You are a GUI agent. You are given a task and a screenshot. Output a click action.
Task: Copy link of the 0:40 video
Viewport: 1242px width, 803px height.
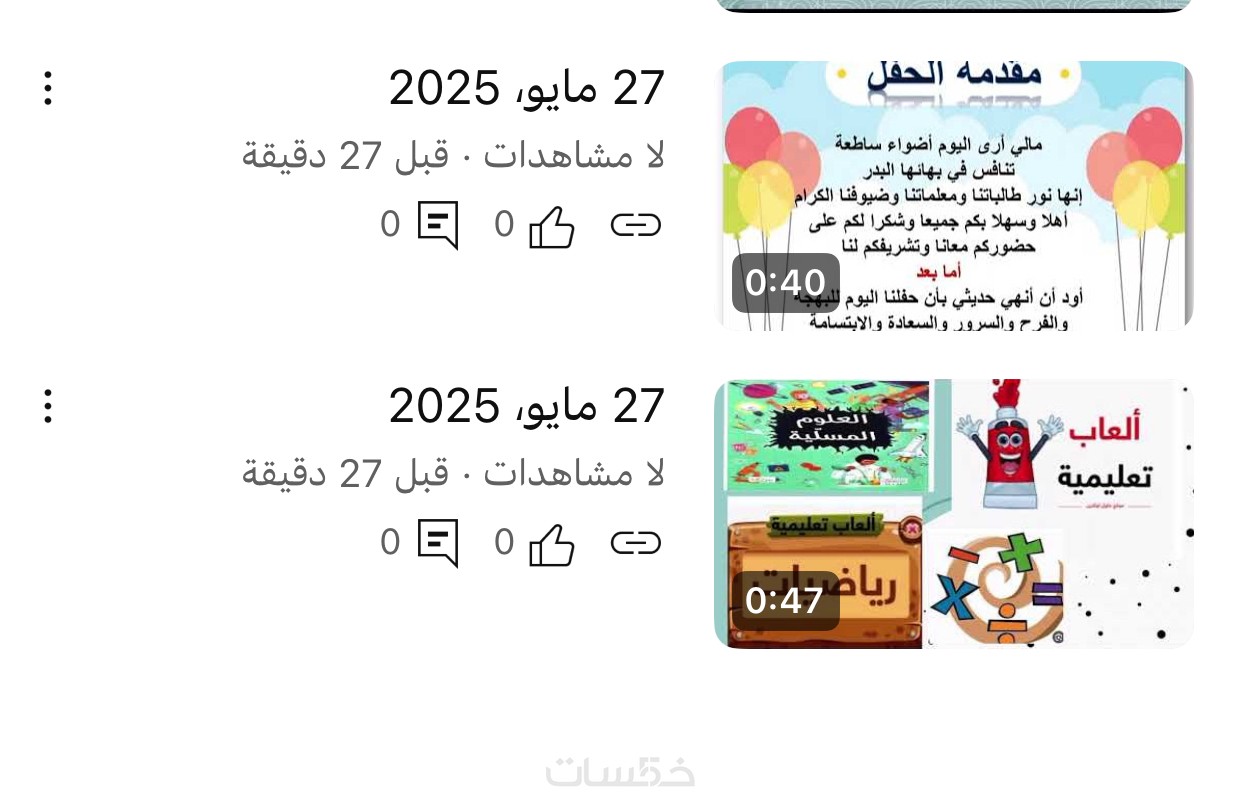point(636,226)
